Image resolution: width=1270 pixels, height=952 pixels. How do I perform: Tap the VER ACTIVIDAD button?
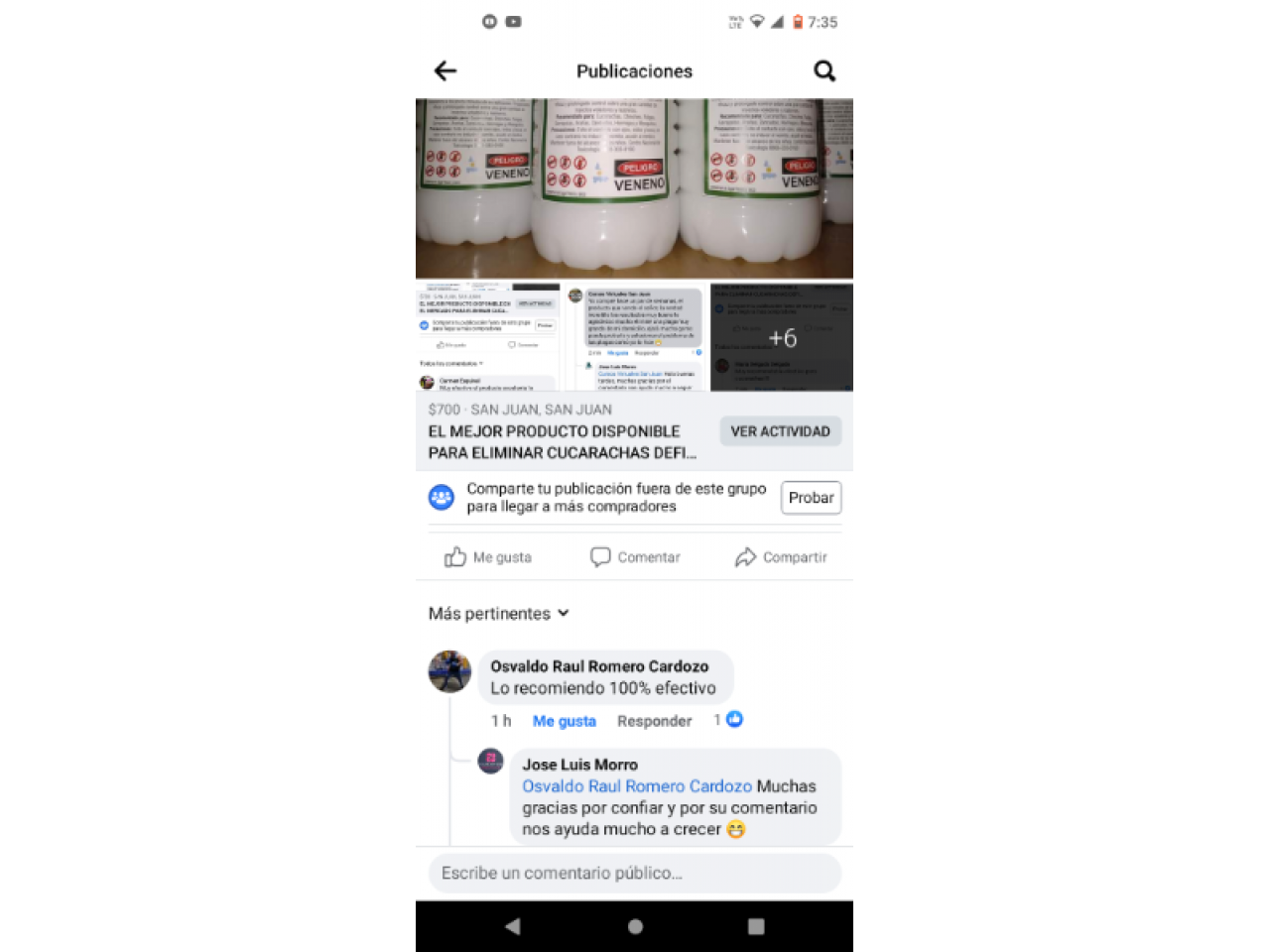click(x=780, y=431)
